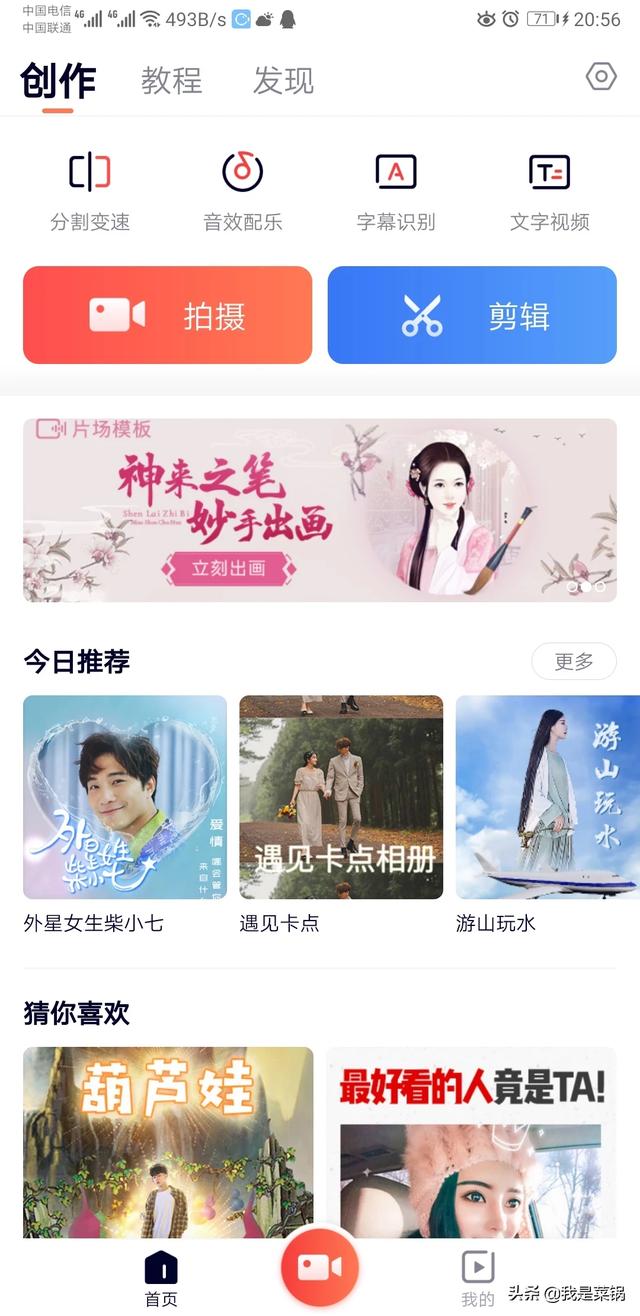Viewport: 640px width, 1316px height.
Task: Tap the center red camera button
Action: coord(320,1268)
